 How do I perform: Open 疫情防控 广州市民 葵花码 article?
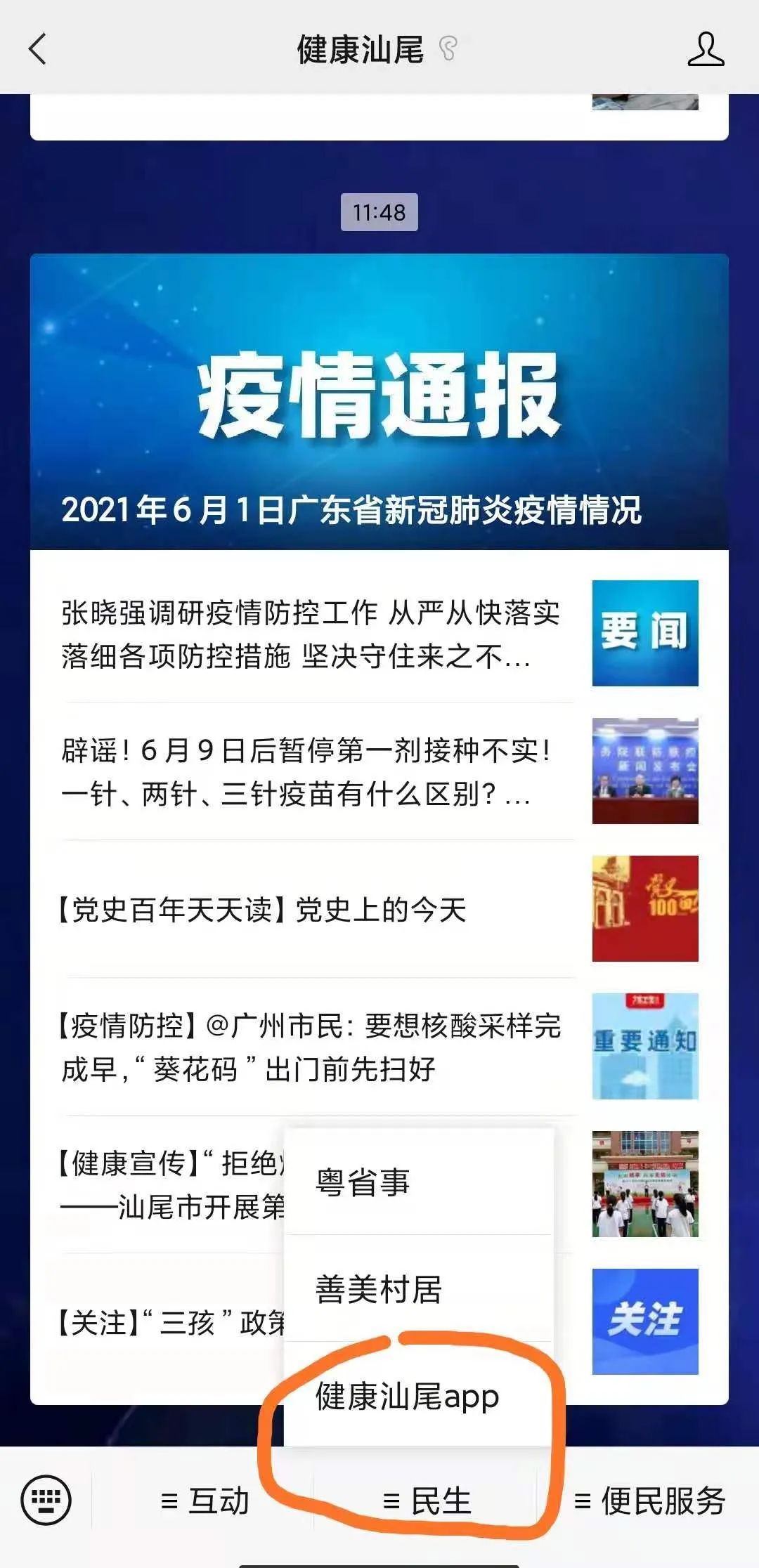(309, 1047)
